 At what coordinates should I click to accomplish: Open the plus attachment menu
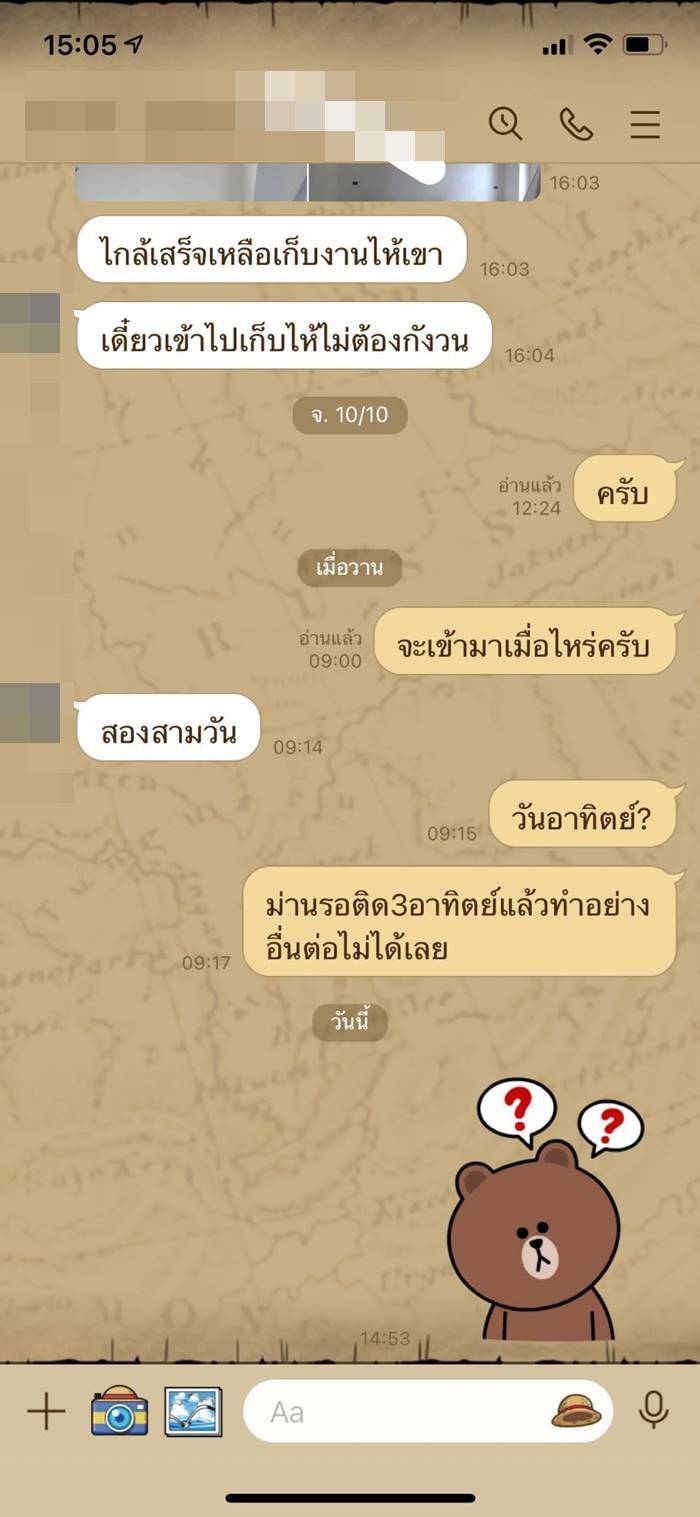point(46,1412)
